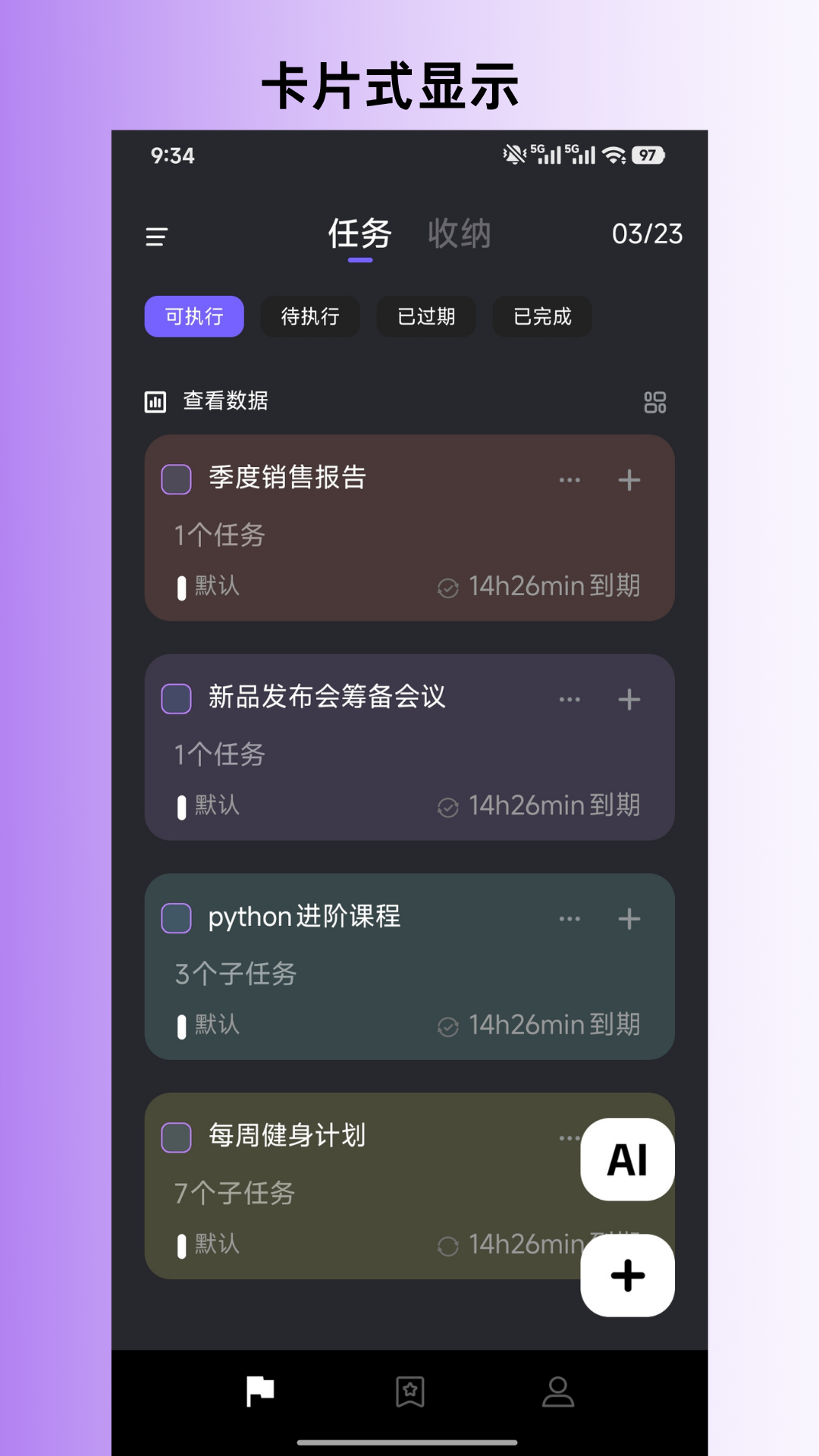Check the python进阶课程 checkbox
Image resolution: width=819 pixels, height=1456 pixels.
(175, 918)
